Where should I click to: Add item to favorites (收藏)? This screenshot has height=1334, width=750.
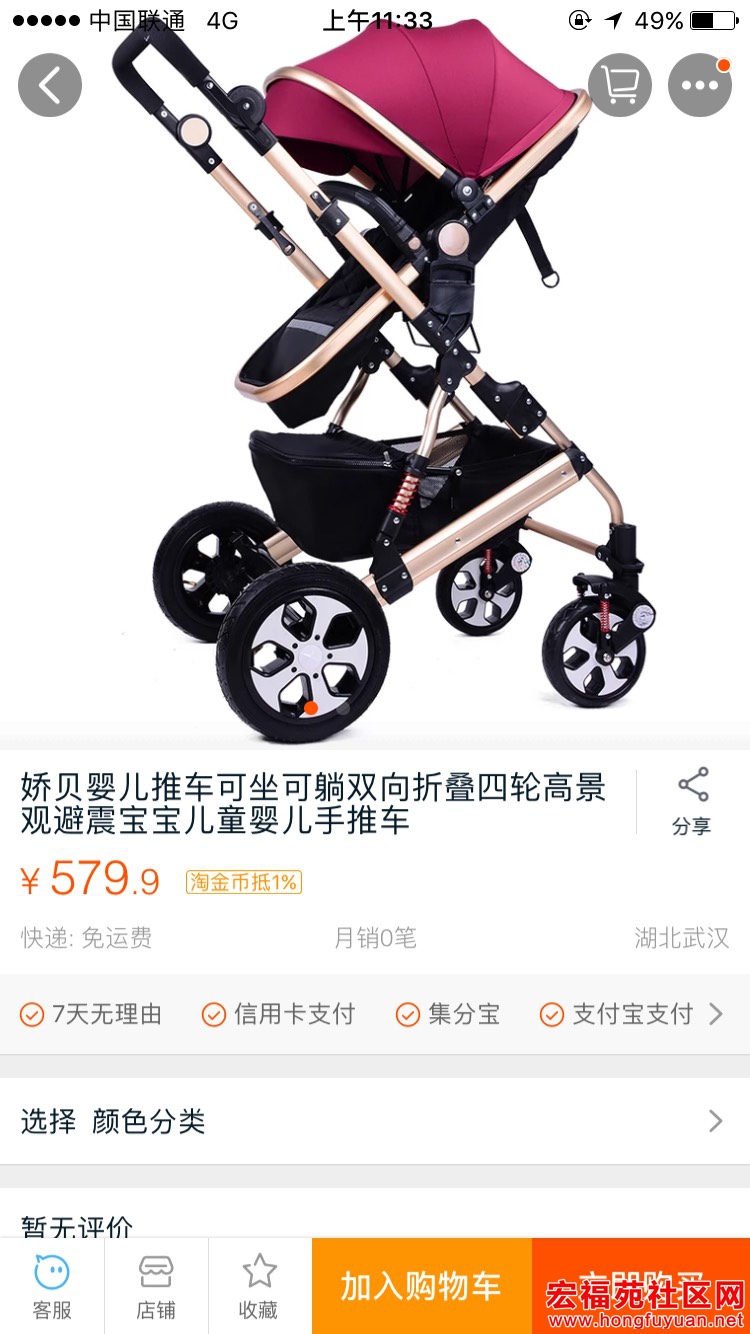(259, 1286)
